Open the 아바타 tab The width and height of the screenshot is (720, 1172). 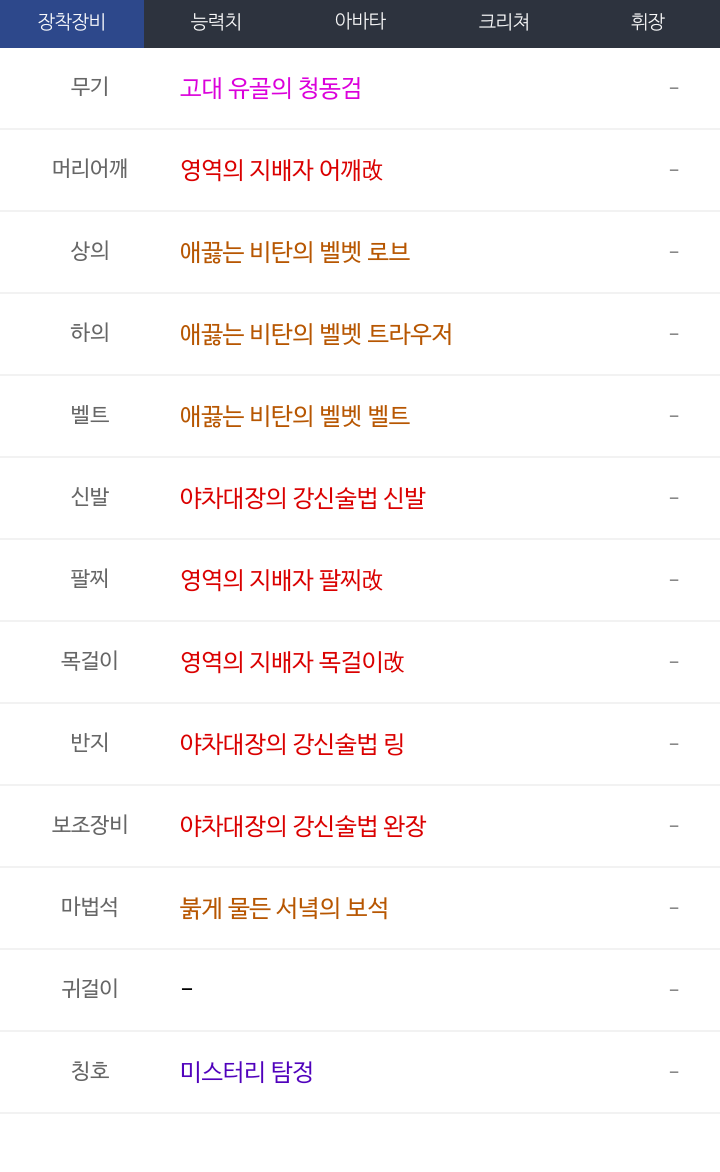tap(360, 22)
